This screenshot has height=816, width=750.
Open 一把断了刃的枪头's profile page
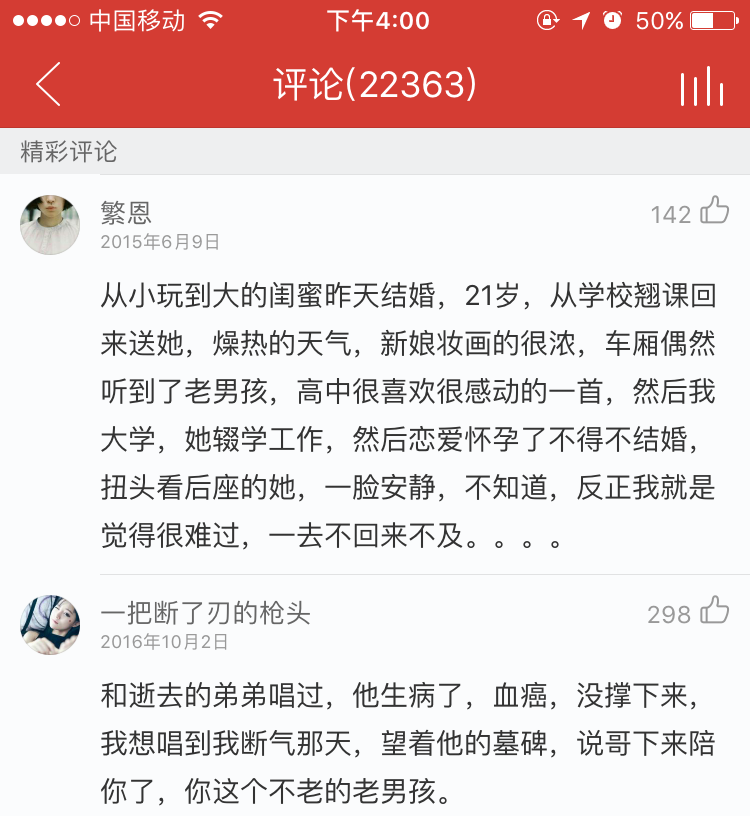point(205,612)
